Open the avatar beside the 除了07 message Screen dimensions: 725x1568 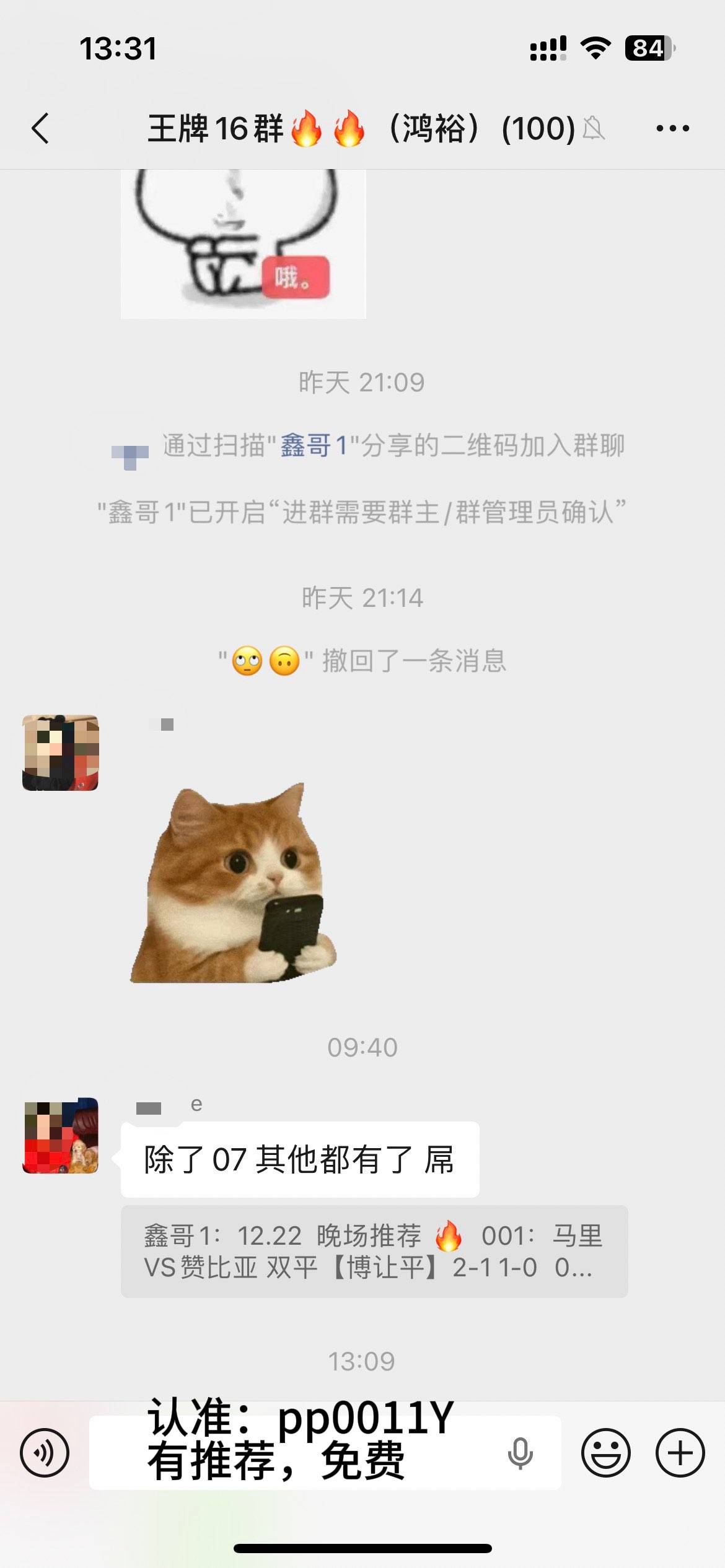(61, 1136)
